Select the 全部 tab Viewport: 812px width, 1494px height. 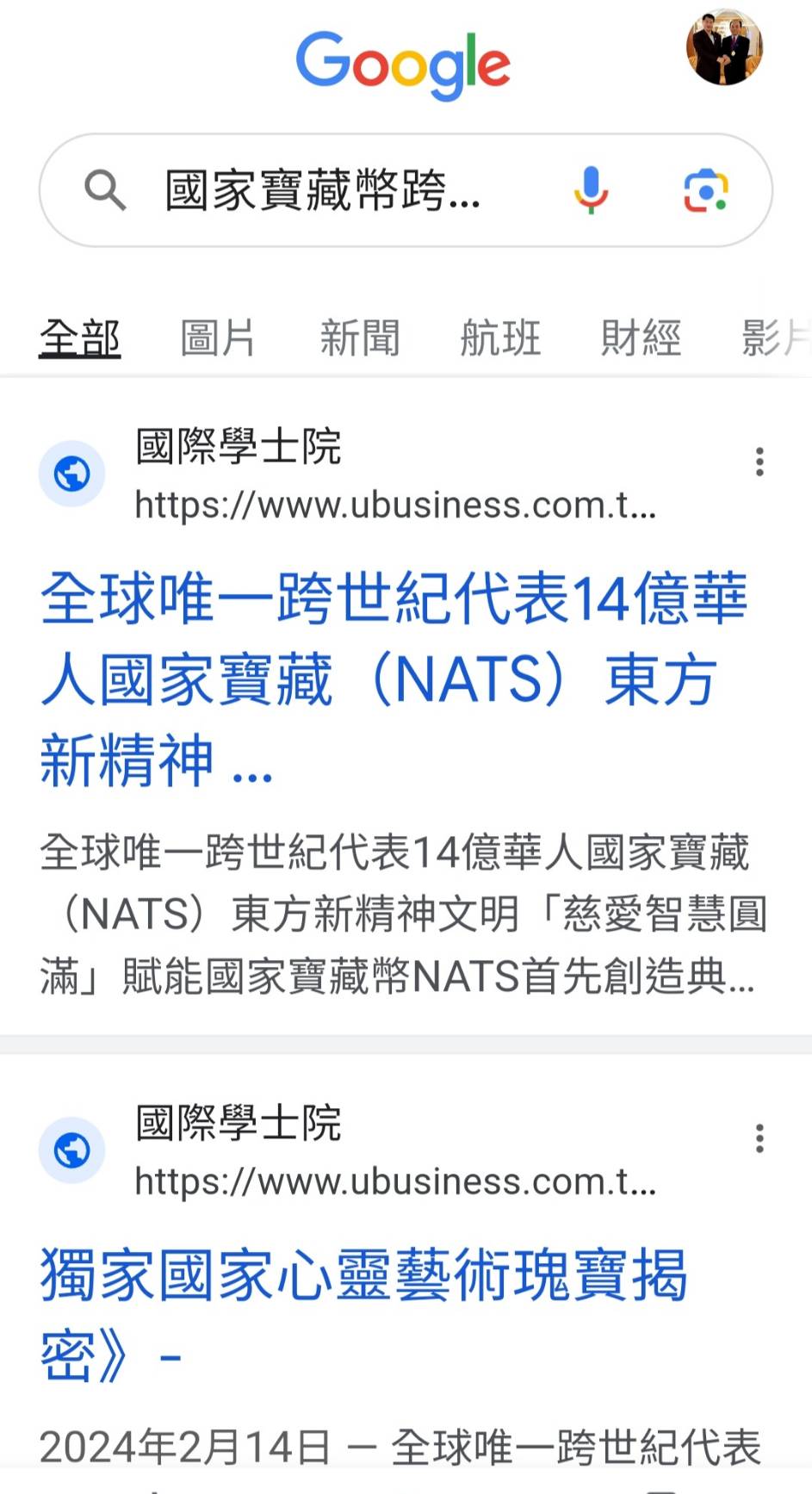tap(79, 338)
